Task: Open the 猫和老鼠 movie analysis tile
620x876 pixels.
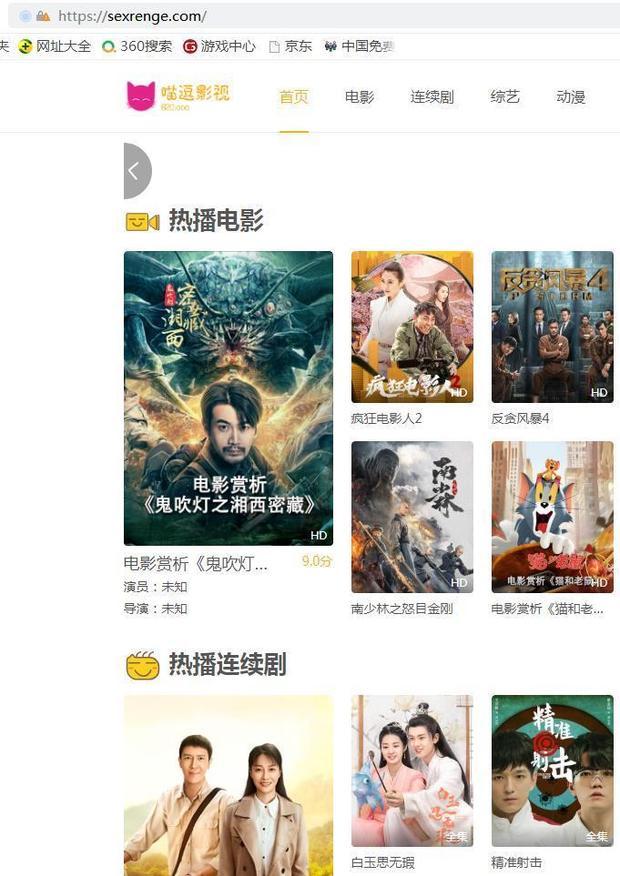Action: coord(552,517)
